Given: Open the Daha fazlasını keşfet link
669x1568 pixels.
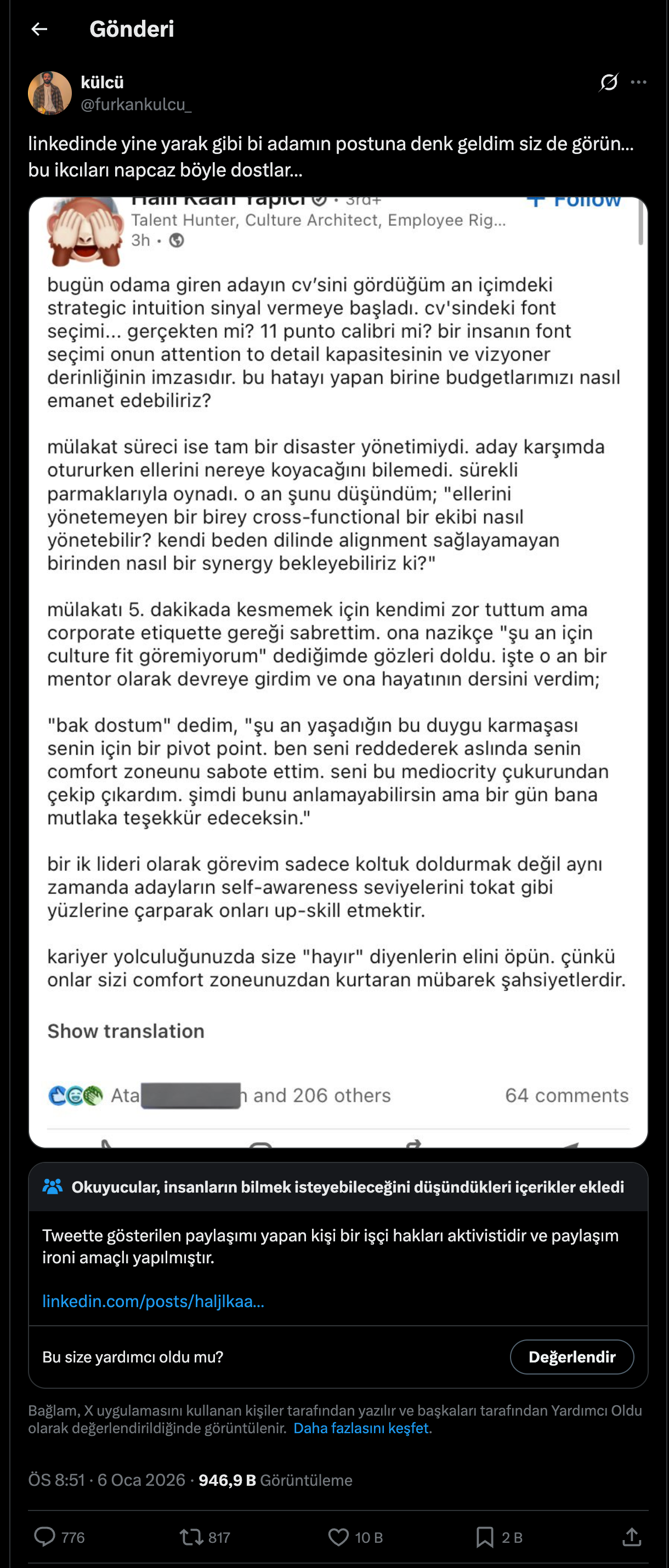Looking at the screenshot, I should click(362, 1428).
